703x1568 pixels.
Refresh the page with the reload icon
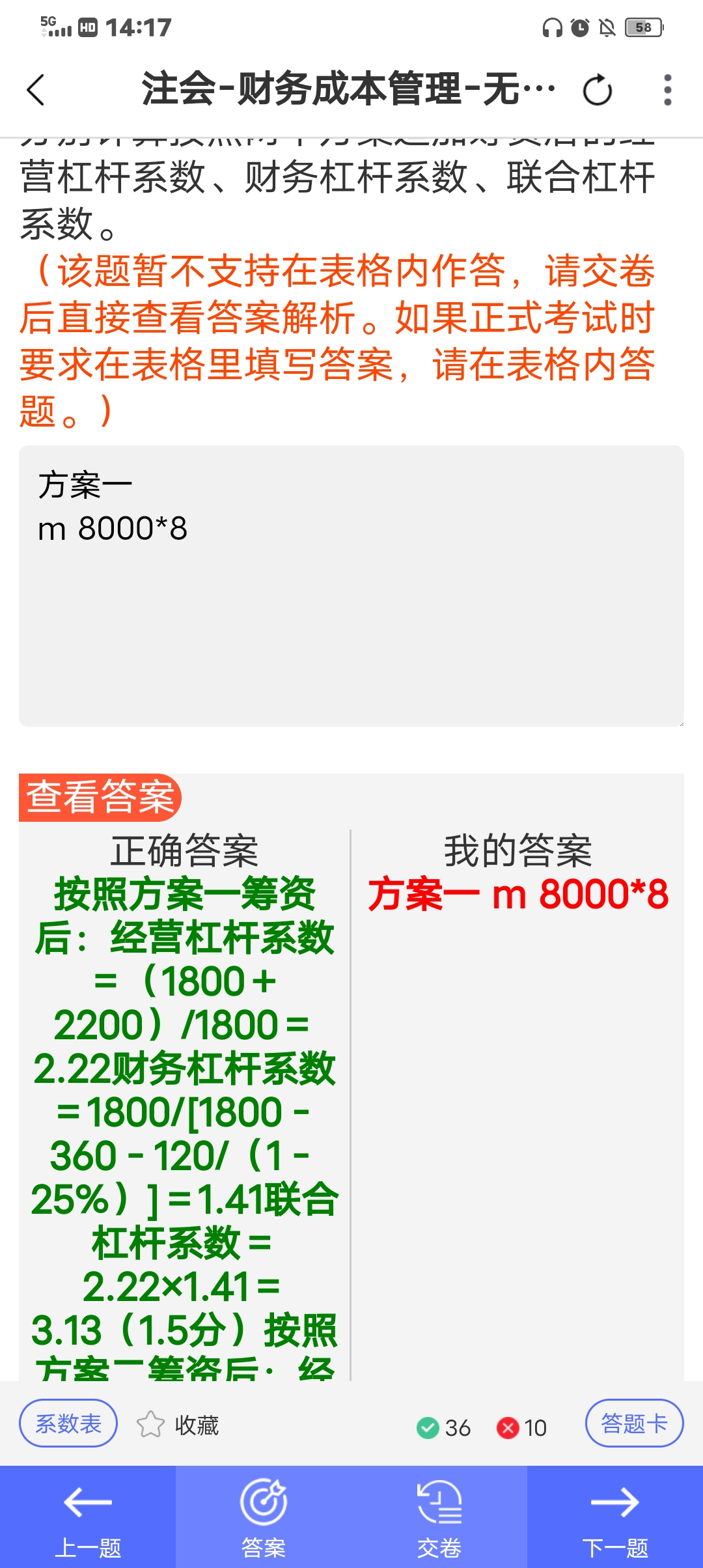coord(597,90)
